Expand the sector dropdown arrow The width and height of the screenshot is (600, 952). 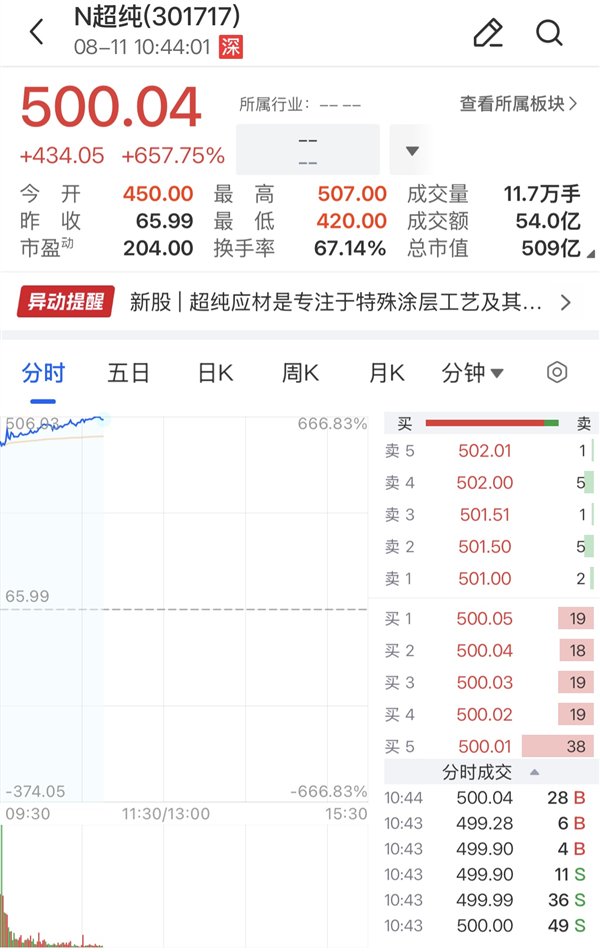point(412,150)
